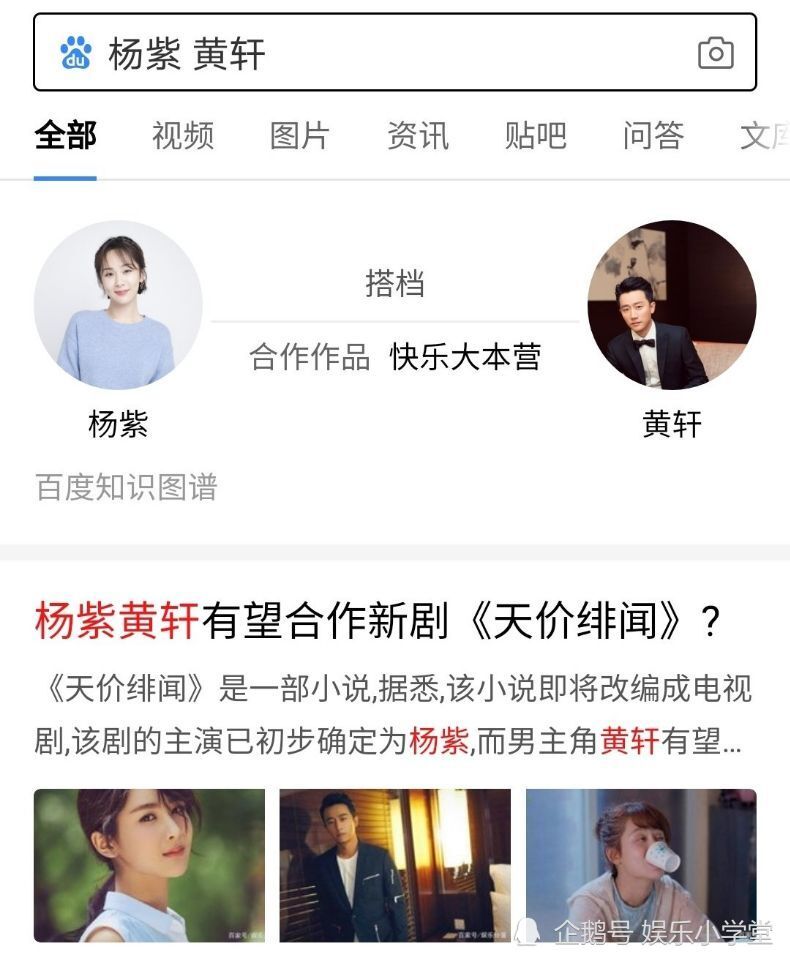This screenshot has height=960, width=790.
Task: Click the 搭档 relationship label
Action: point(396,285)
